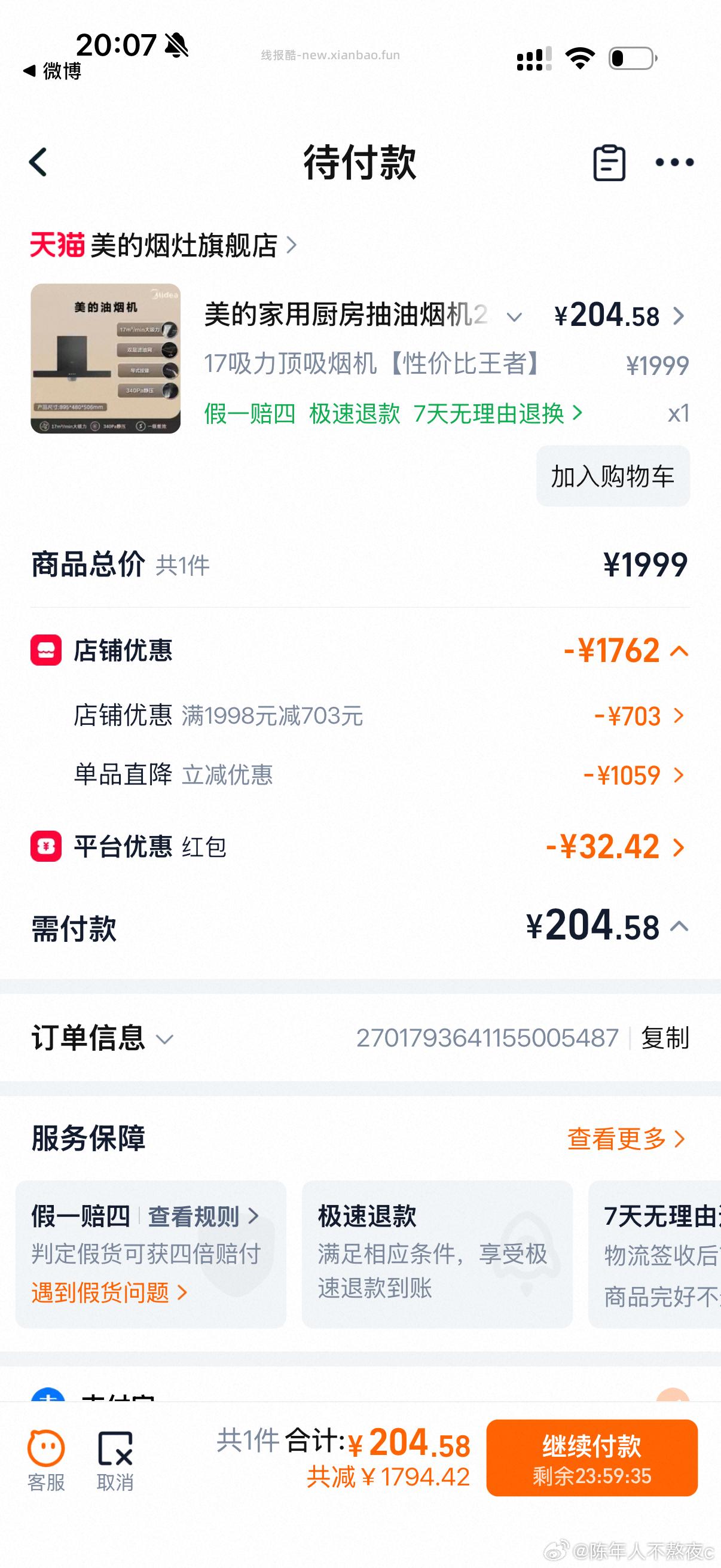721x1568 pixels.
Task: Click 继续付款 to continue payment
Action: [x=591, y=1460]
